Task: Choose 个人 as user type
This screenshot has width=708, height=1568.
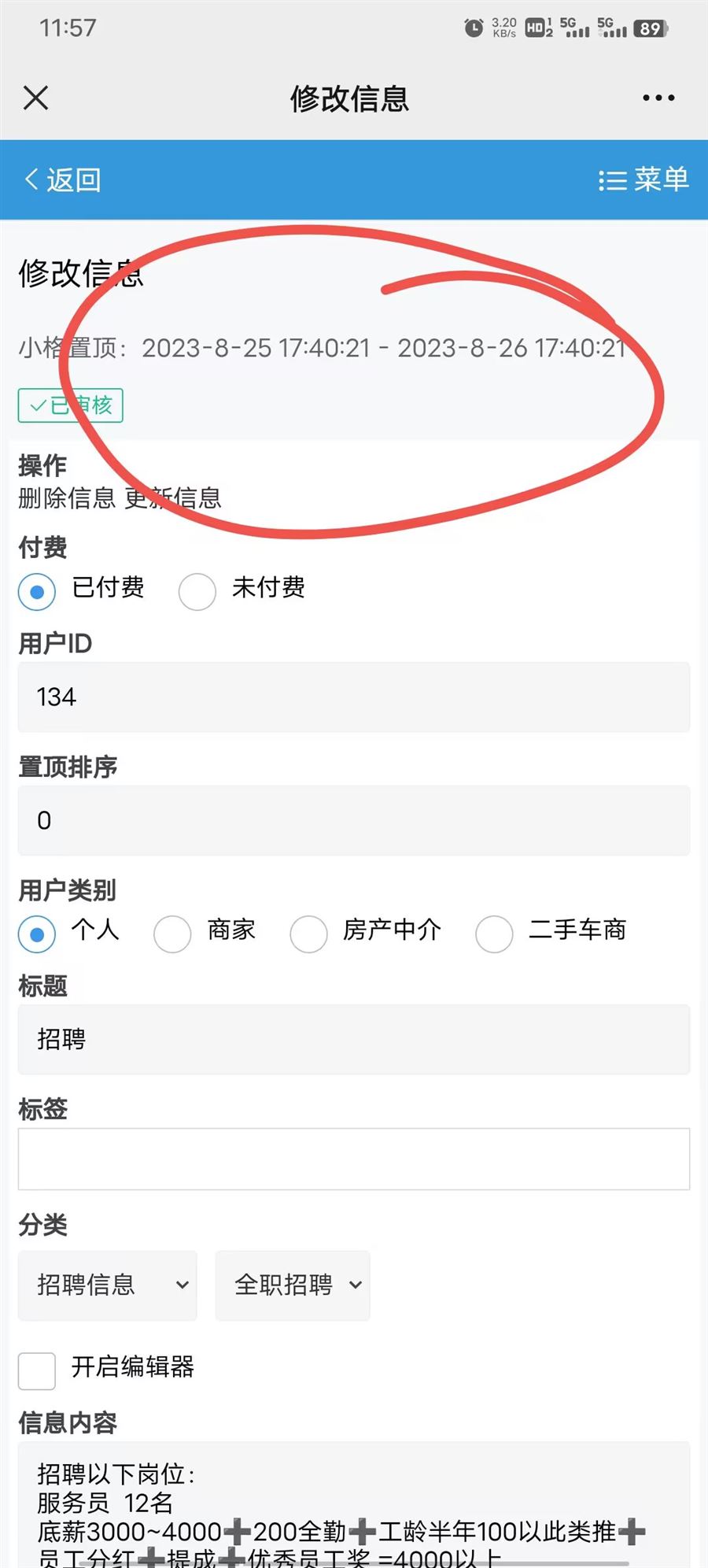Action: click(x=37, y=934)
